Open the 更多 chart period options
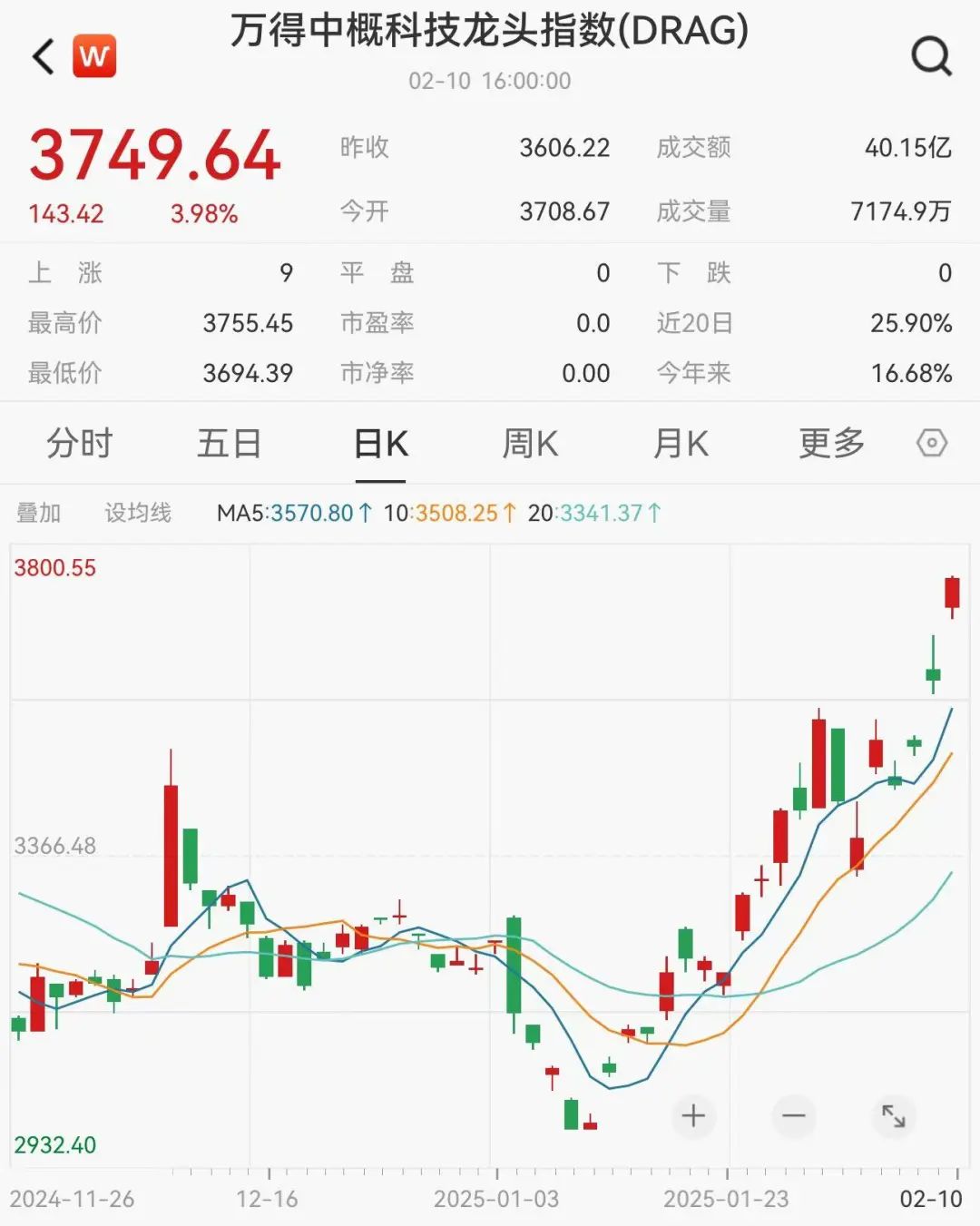The image size is (980, 1226). click(x=831, y=444)
